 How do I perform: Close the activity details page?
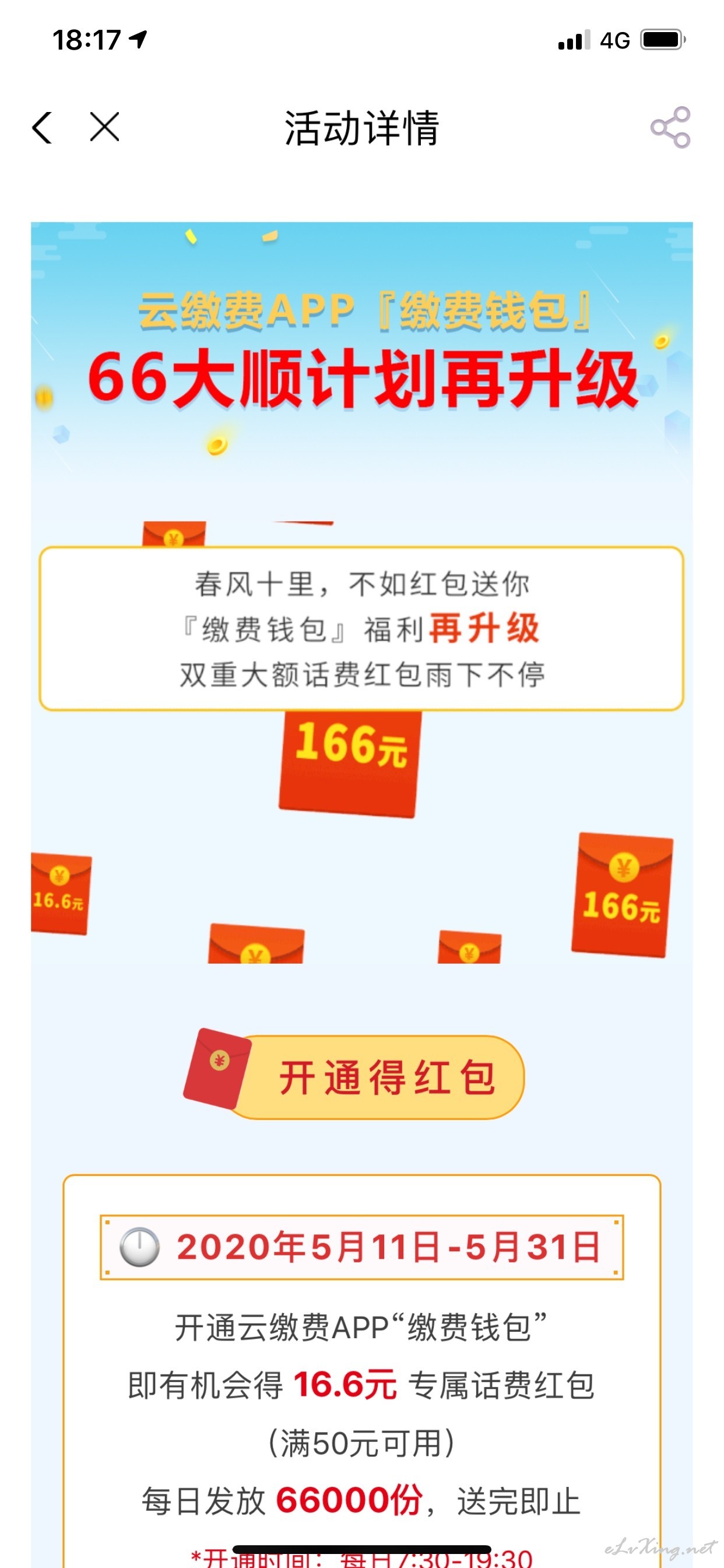pyautogui.click(x=105, y=127)
